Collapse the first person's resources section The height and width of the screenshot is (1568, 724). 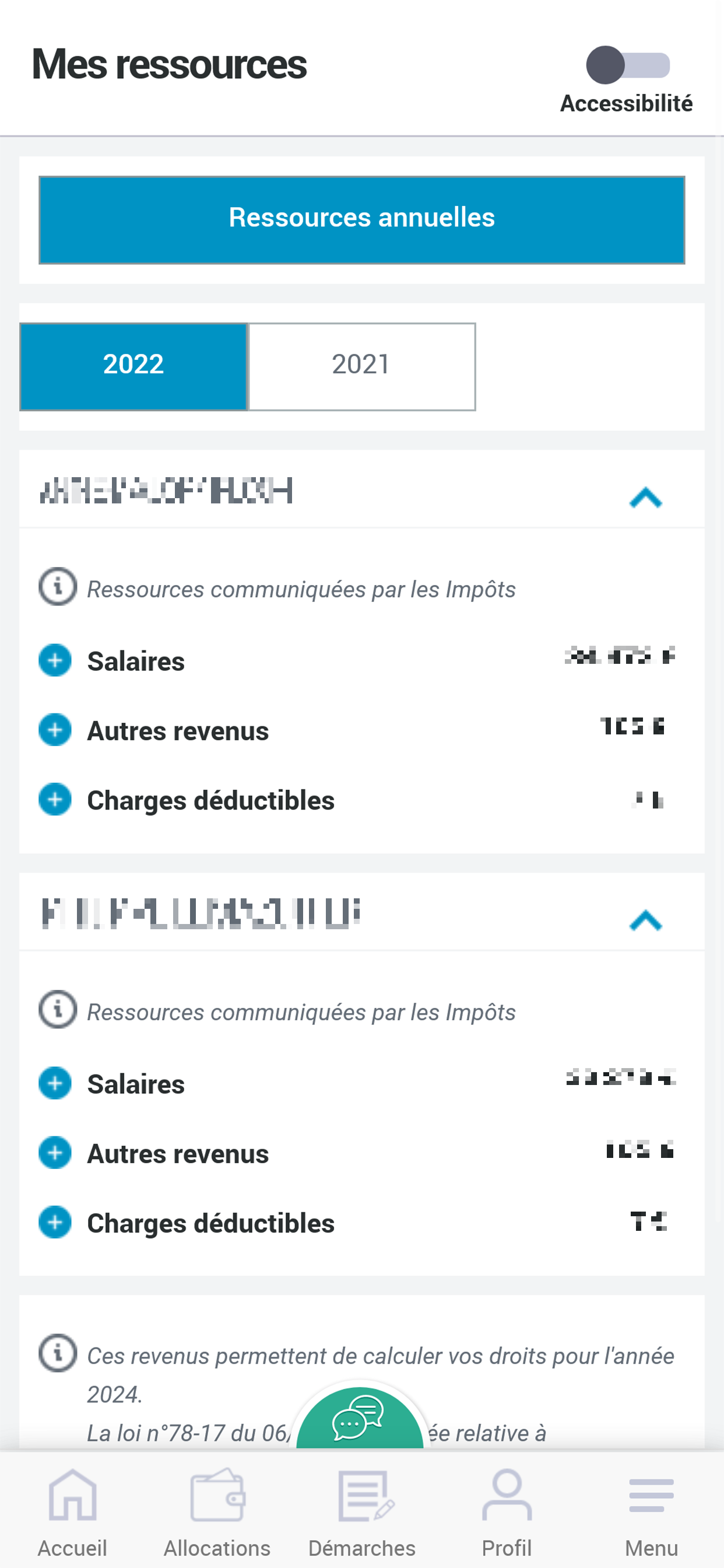(x=645, y=498)
